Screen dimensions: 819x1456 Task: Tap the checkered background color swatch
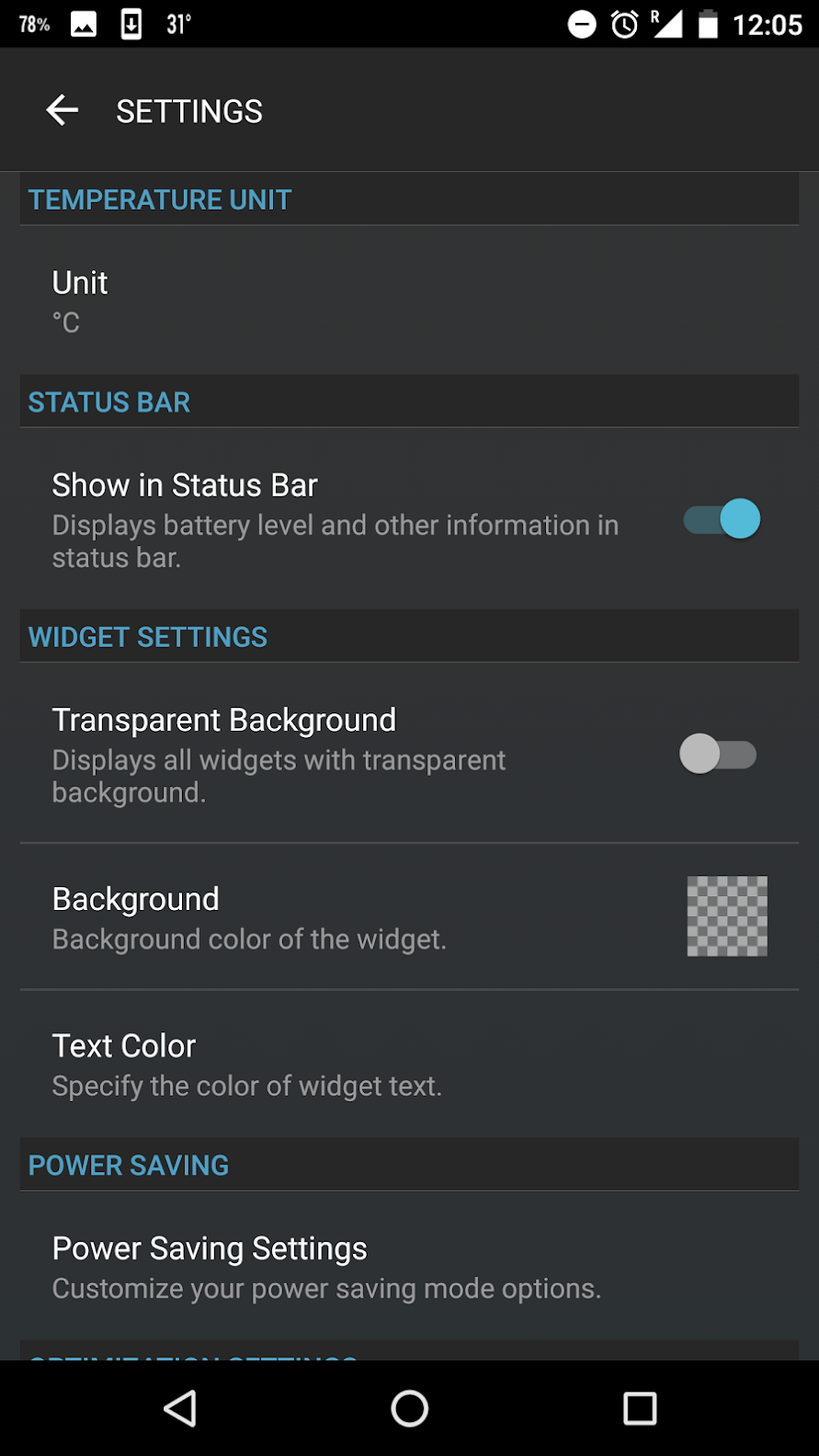click(x=727, y=916)
